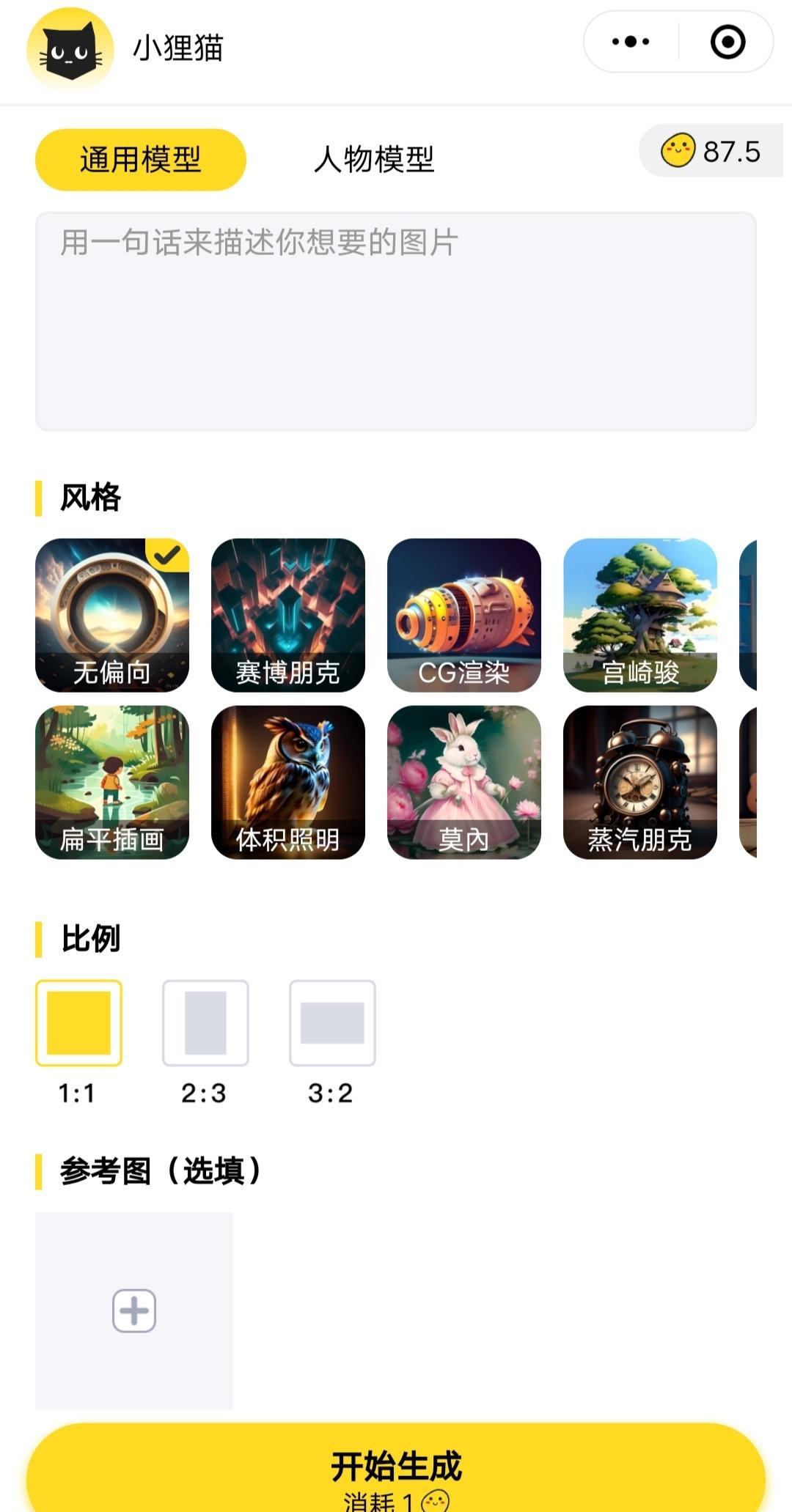The height and width of the screenshot is (1512, 792).
Task: Set aspect ratio to 1:1
Action: tap(78, 1022)
